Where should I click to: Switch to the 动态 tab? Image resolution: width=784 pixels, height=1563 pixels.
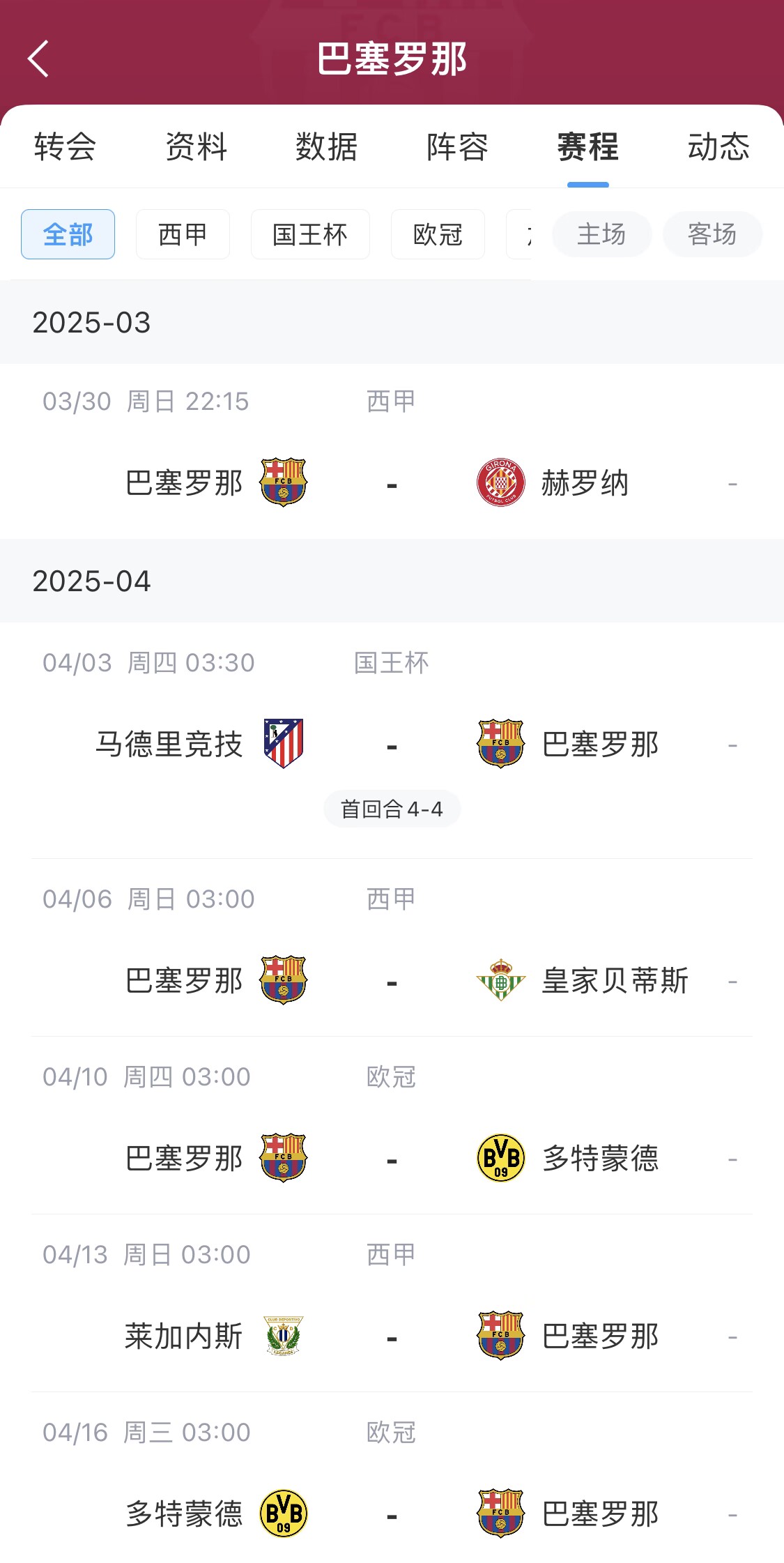coord(718,147)
